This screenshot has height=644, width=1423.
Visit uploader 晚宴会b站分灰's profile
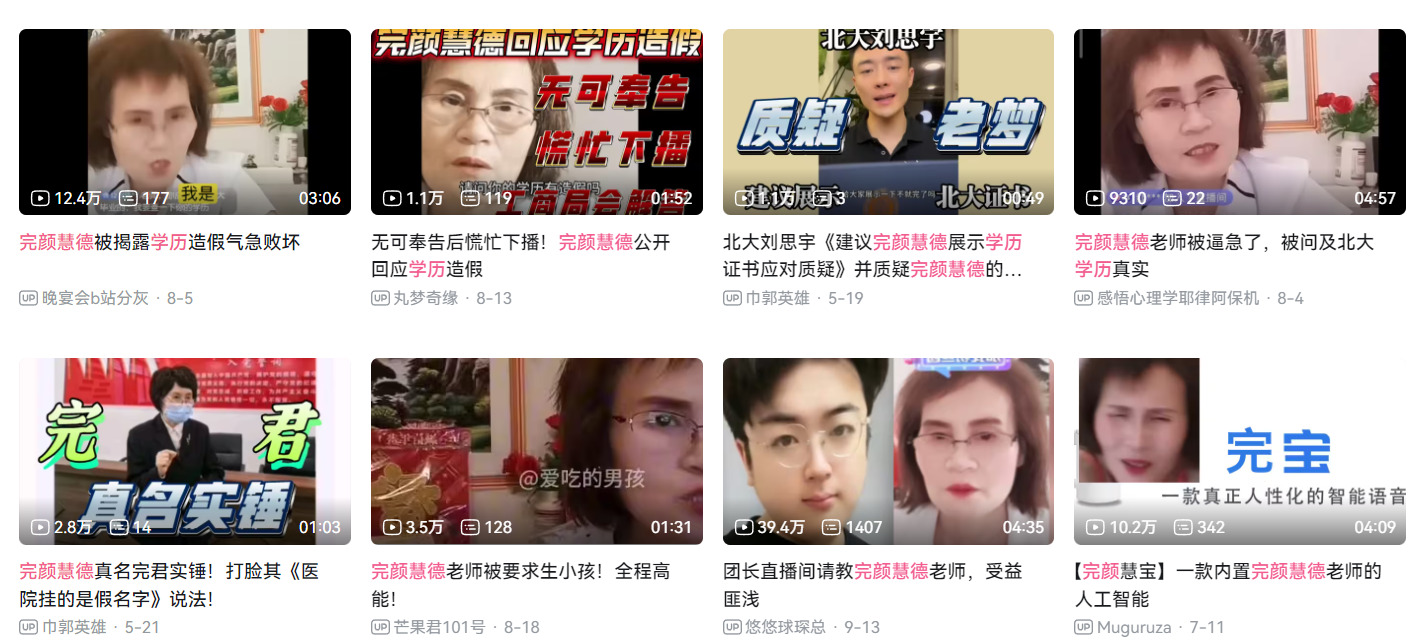coord(95,298)
